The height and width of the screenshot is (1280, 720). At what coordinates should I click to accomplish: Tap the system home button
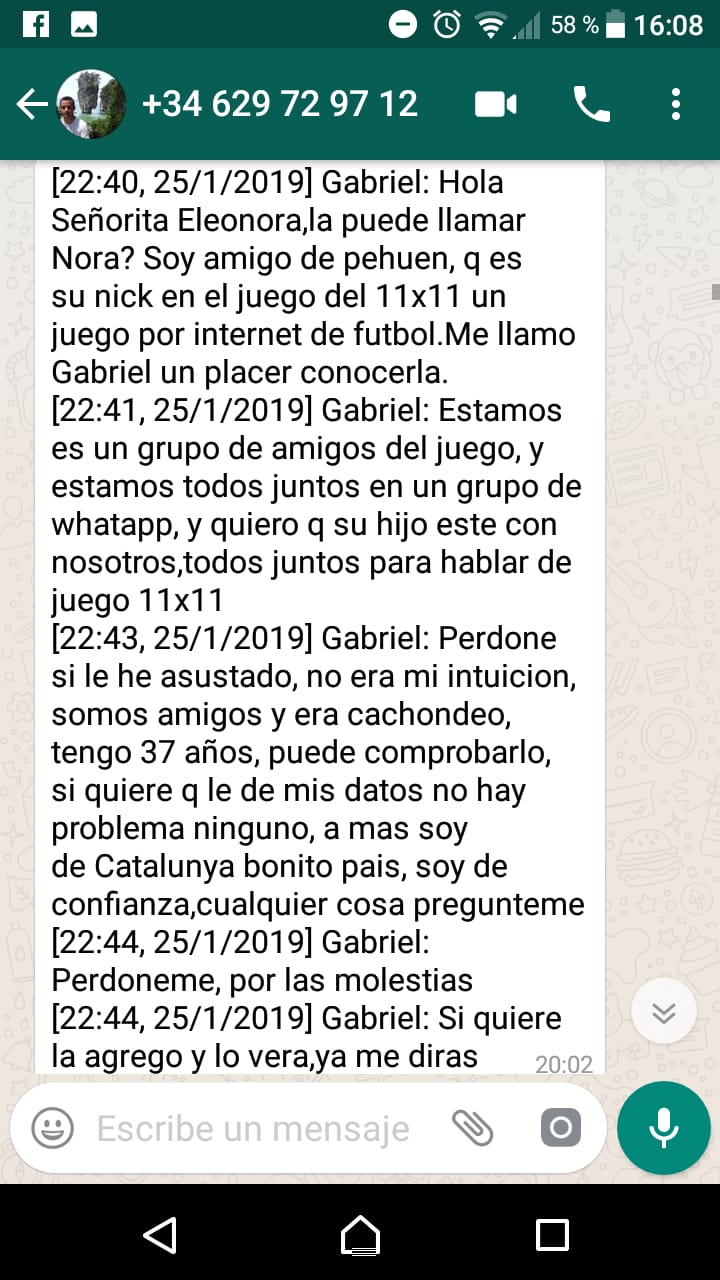pos(360,1235)
